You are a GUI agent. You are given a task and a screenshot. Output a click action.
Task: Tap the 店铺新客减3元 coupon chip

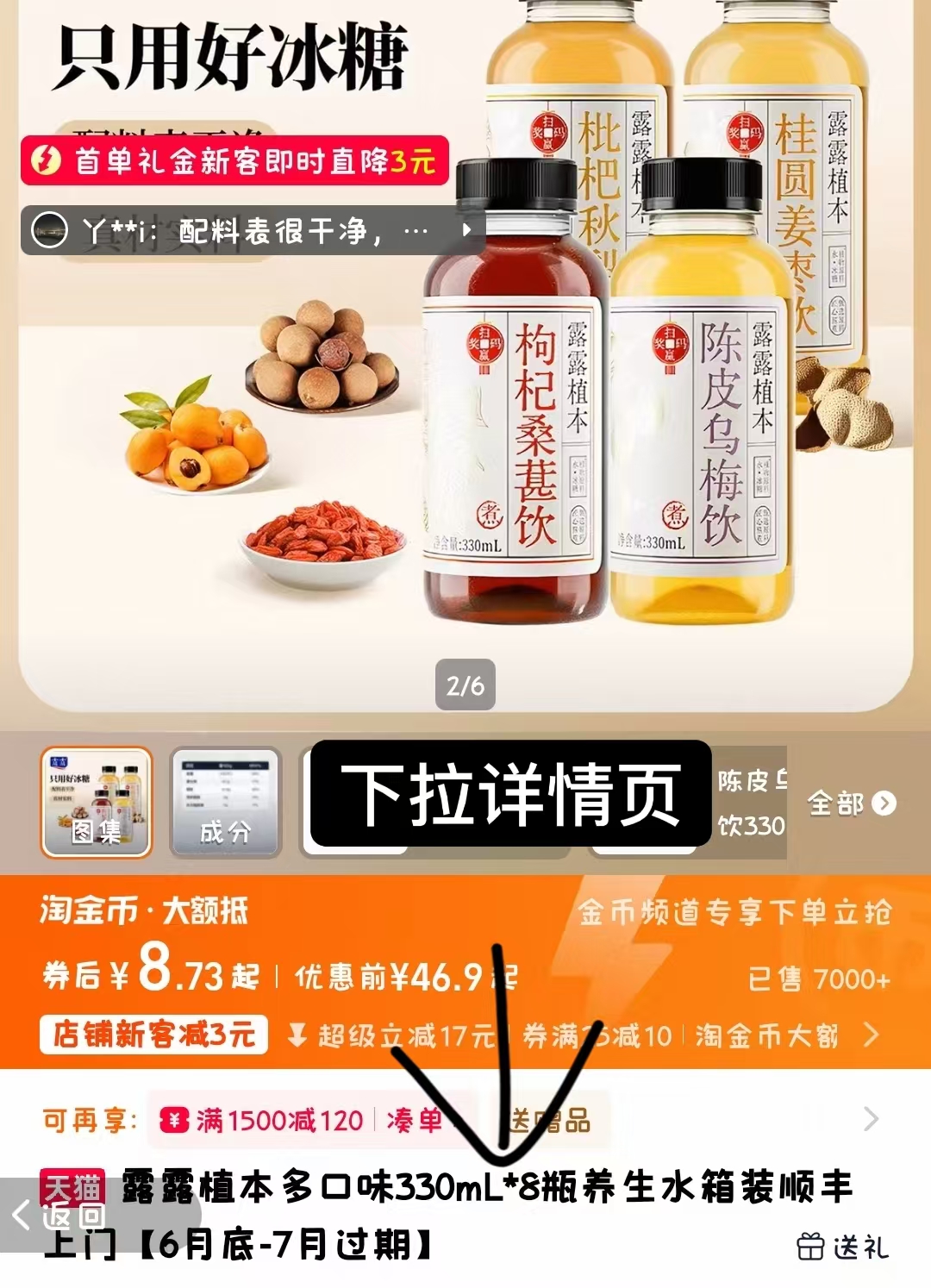click(x=153, y=1035)
